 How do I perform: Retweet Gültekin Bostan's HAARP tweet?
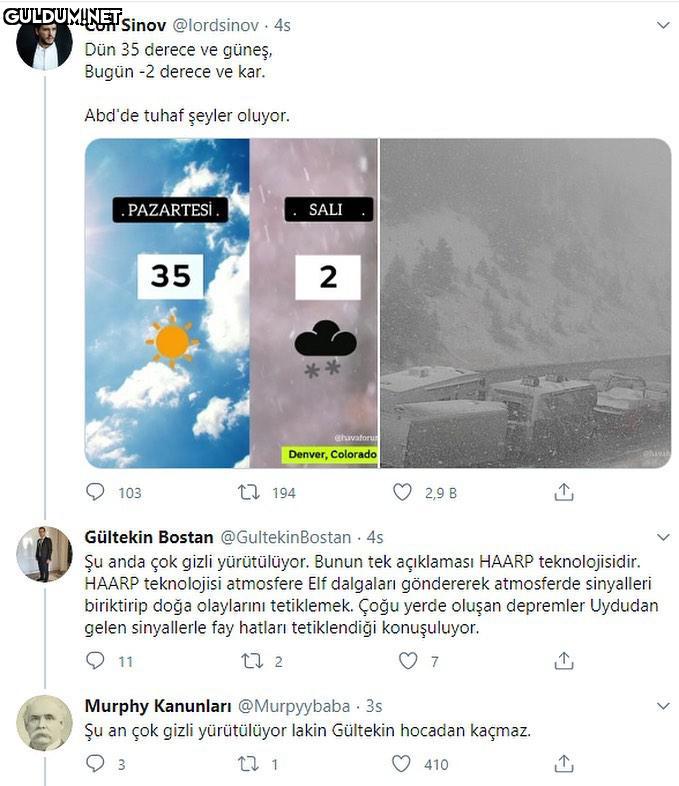(252, 661)
